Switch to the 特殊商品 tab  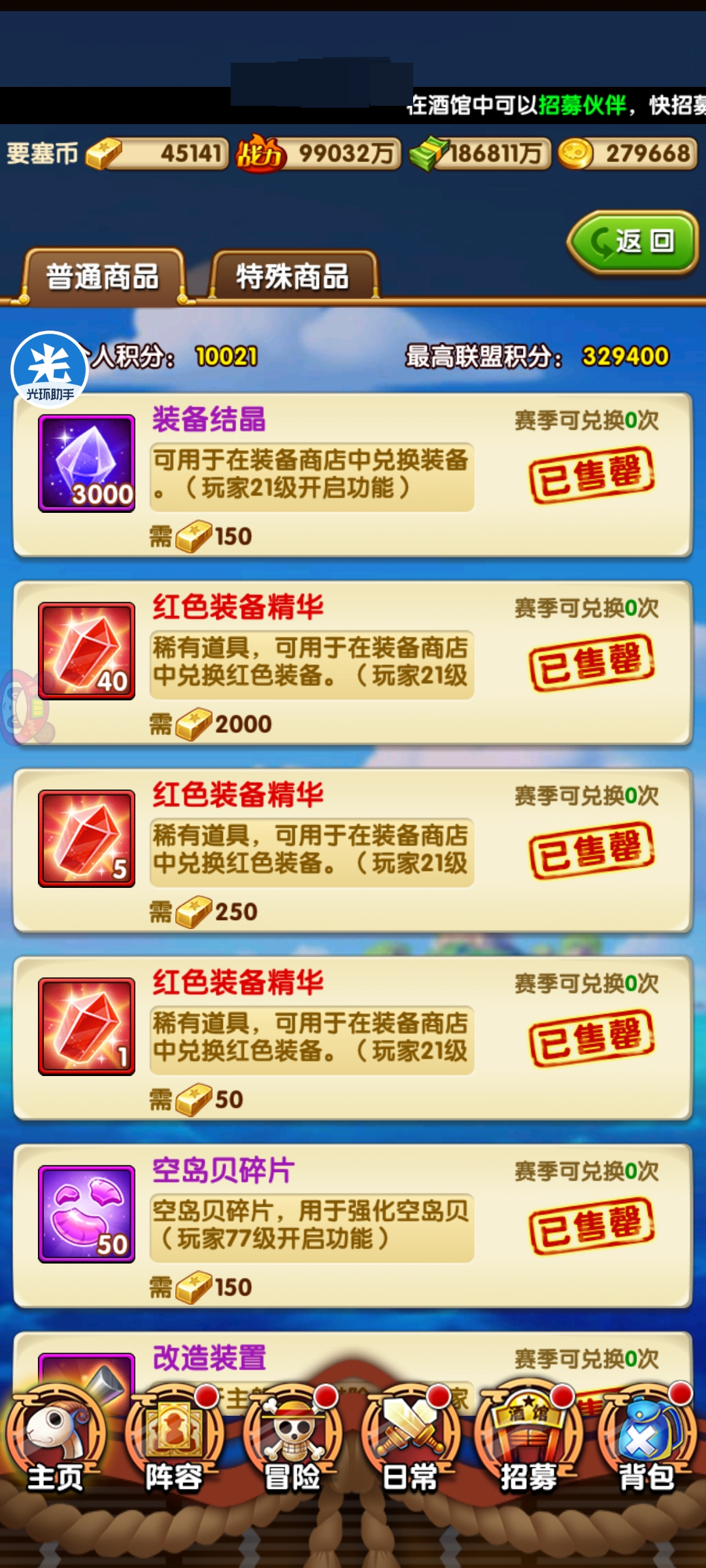click(x=292, y=277)
